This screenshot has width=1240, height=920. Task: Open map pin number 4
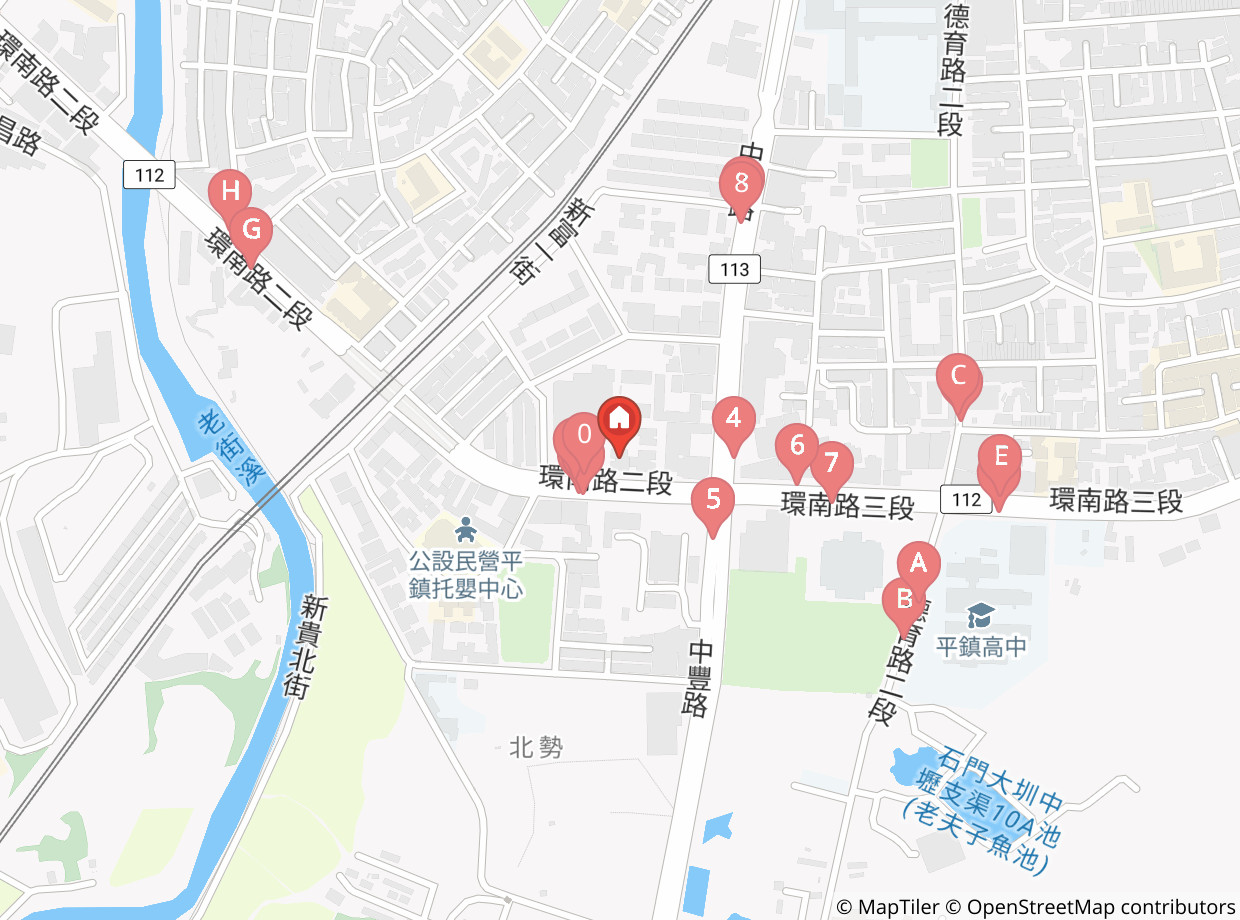[x=734, y=418]
